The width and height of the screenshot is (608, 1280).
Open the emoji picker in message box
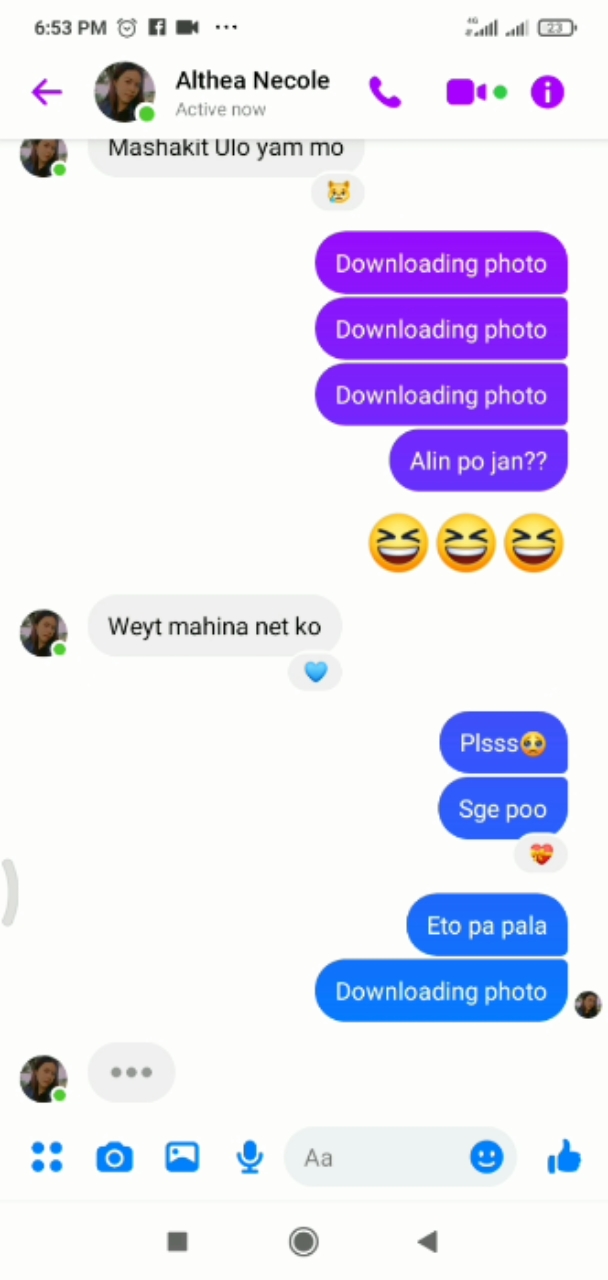(486, 1157)
